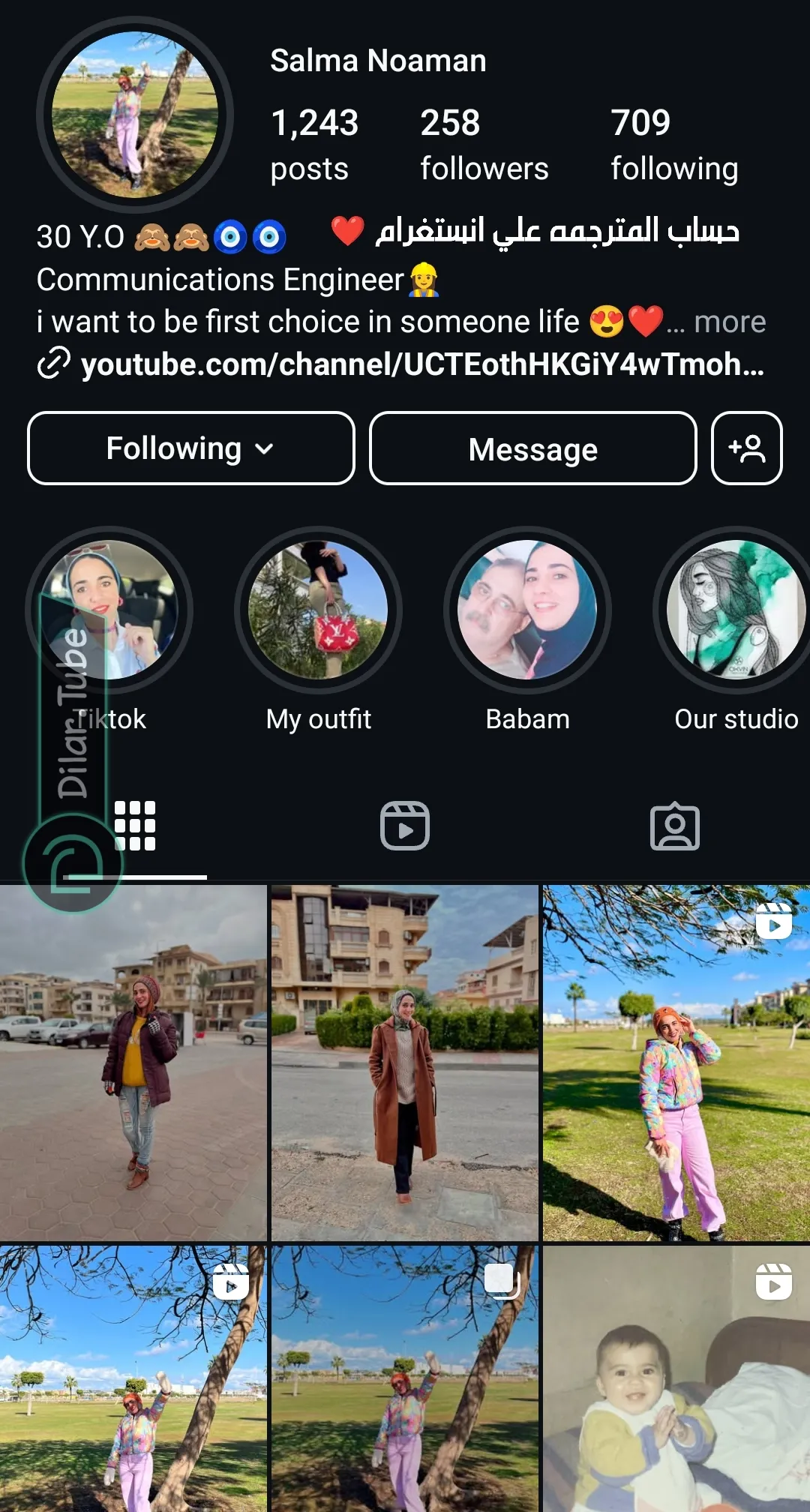The image size is (810, 1512).
Task: Open the My outfit highlight
Action: [318, 610]
